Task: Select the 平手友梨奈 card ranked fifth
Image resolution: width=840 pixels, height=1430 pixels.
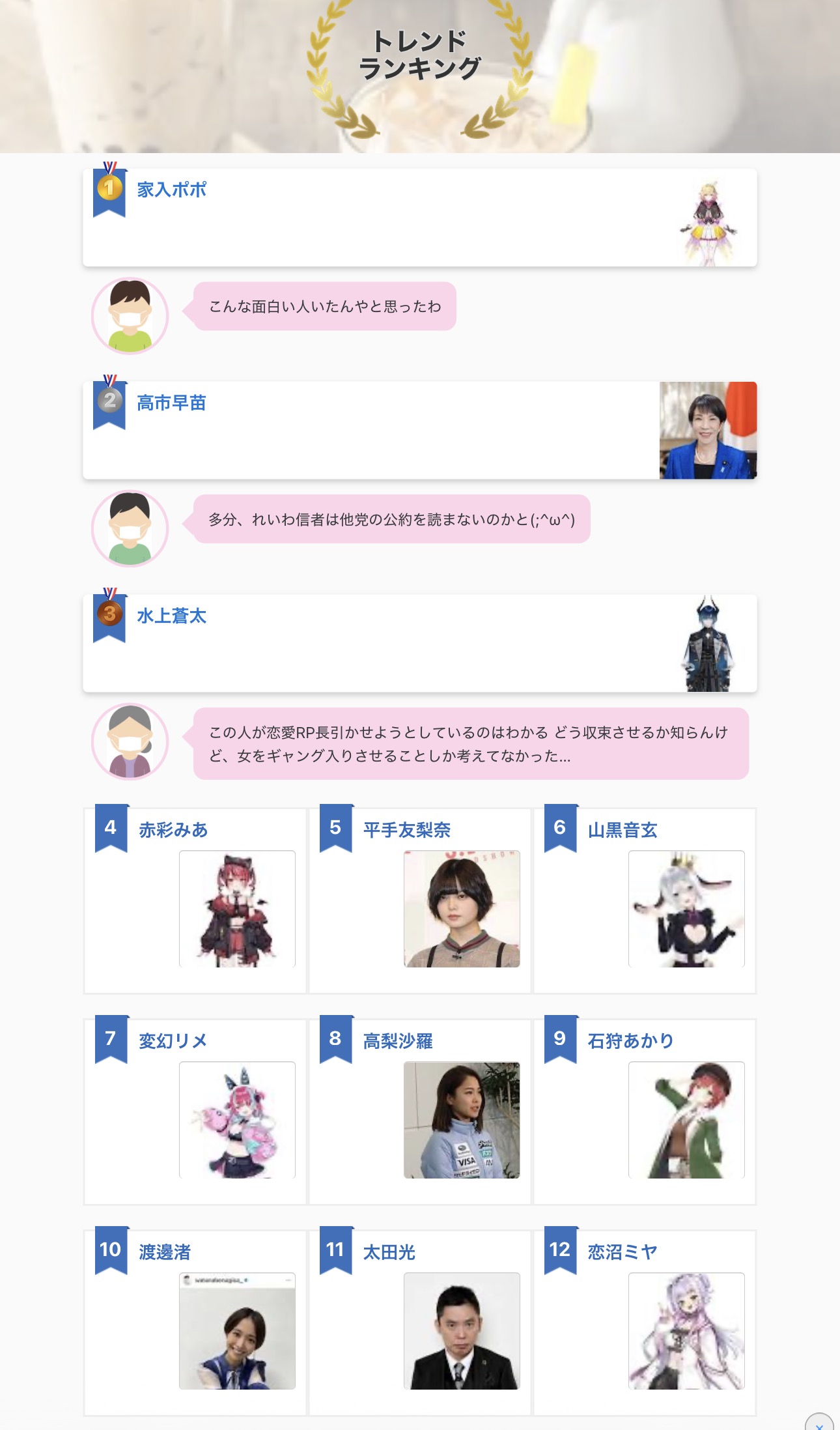Action: [420, 901]
